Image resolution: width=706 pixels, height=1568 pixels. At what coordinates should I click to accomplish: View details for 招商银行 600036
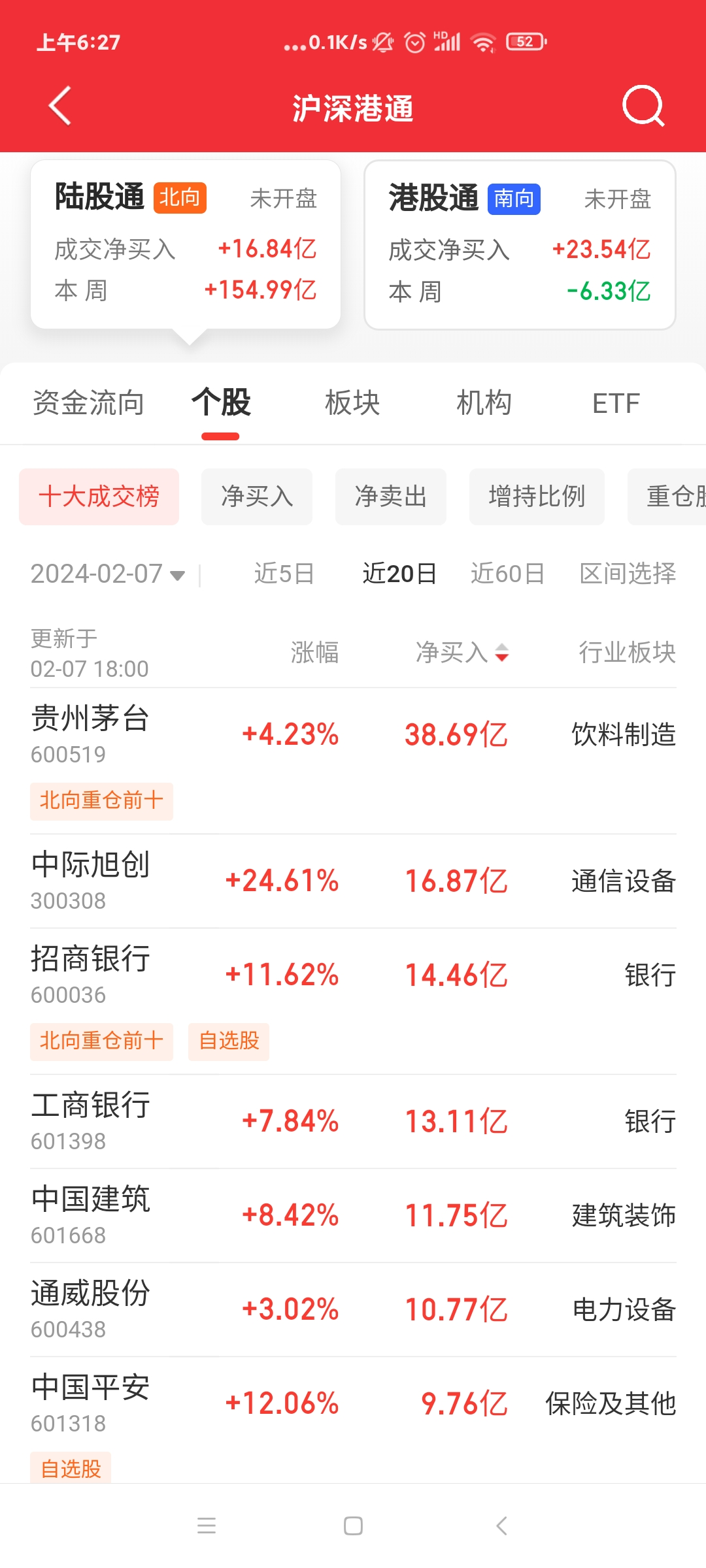click(353, 975)
